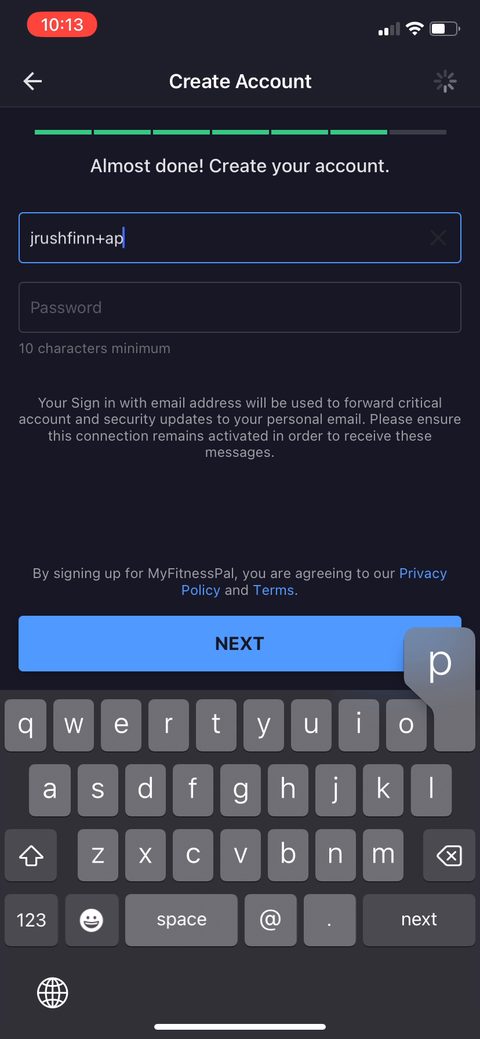The height and width of the screenshot is (1039, 480).
Task: Switch keyboard to numbers with 123 key
Action: click(x=31, y=920)
